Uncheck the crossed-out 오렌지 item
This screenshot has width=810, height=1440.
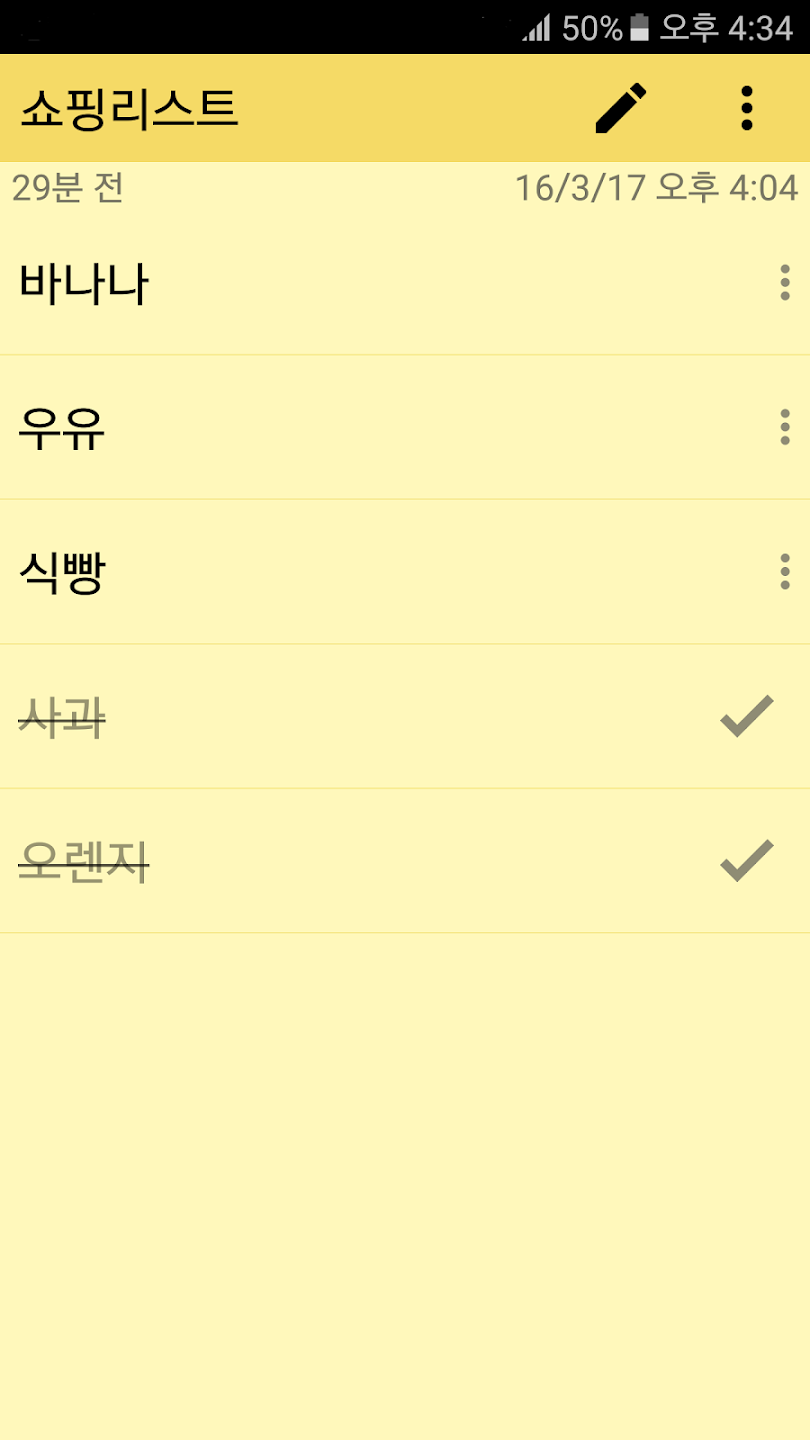pos(405,861)
